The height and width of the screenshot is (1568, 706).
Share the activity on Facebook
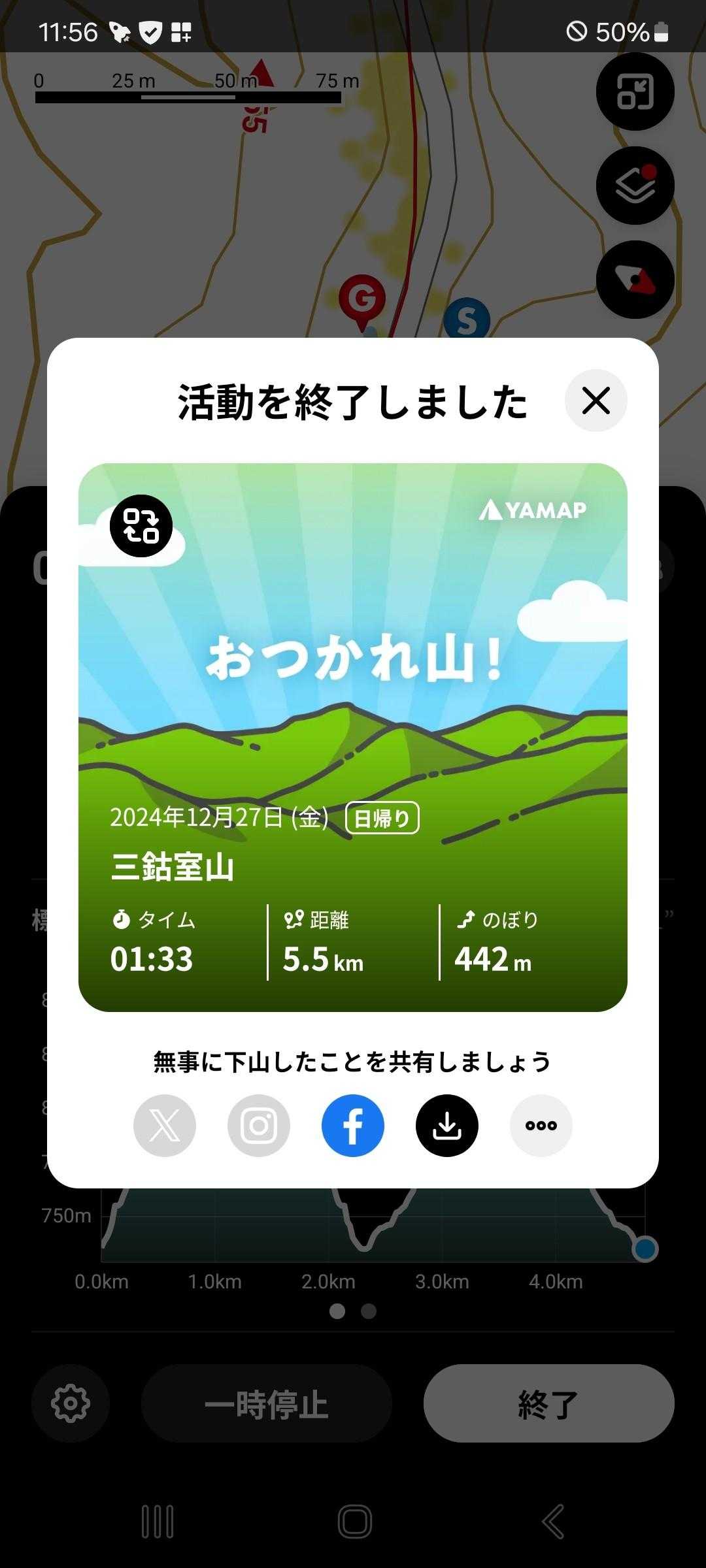353,1125
